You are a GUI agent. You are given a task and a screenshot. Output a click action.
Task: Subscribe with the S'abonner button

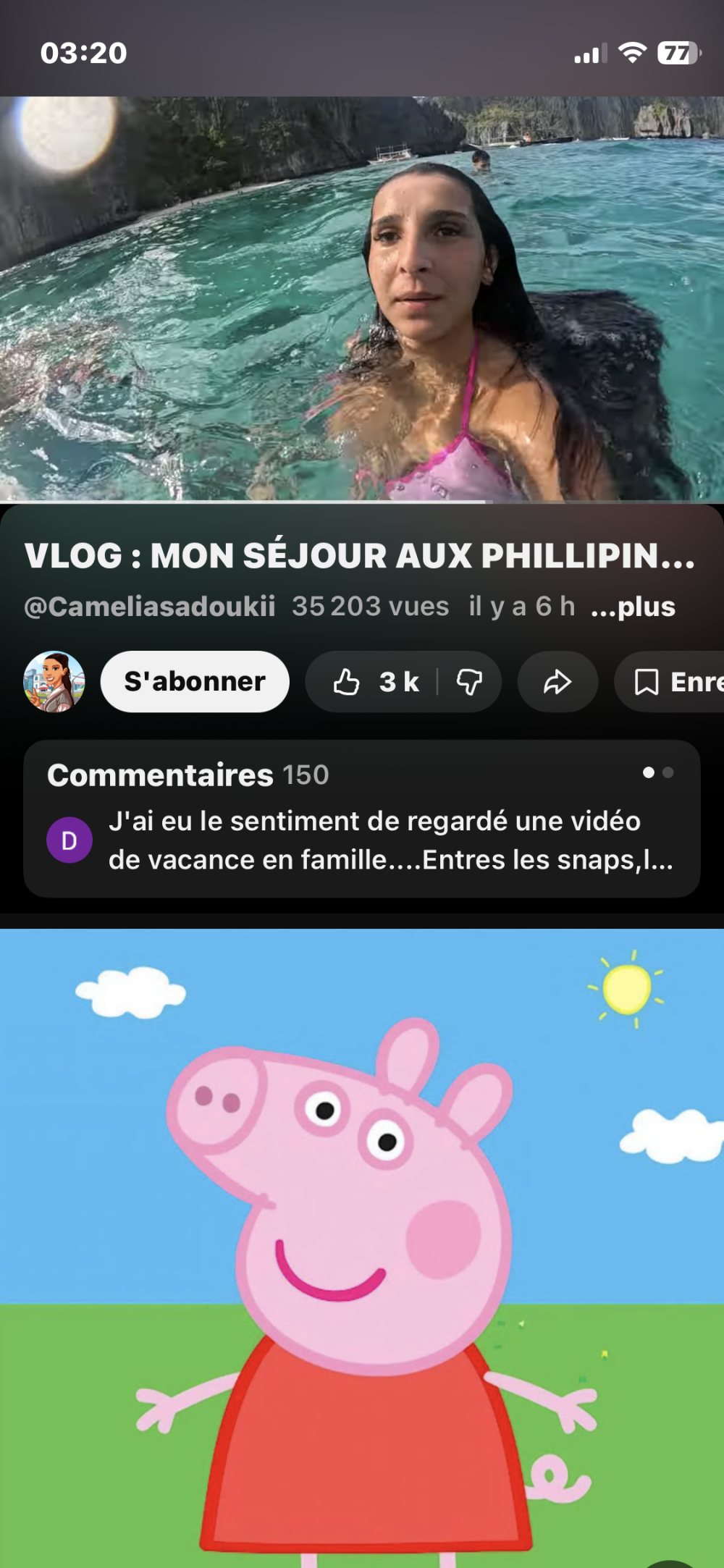[195, 681]
